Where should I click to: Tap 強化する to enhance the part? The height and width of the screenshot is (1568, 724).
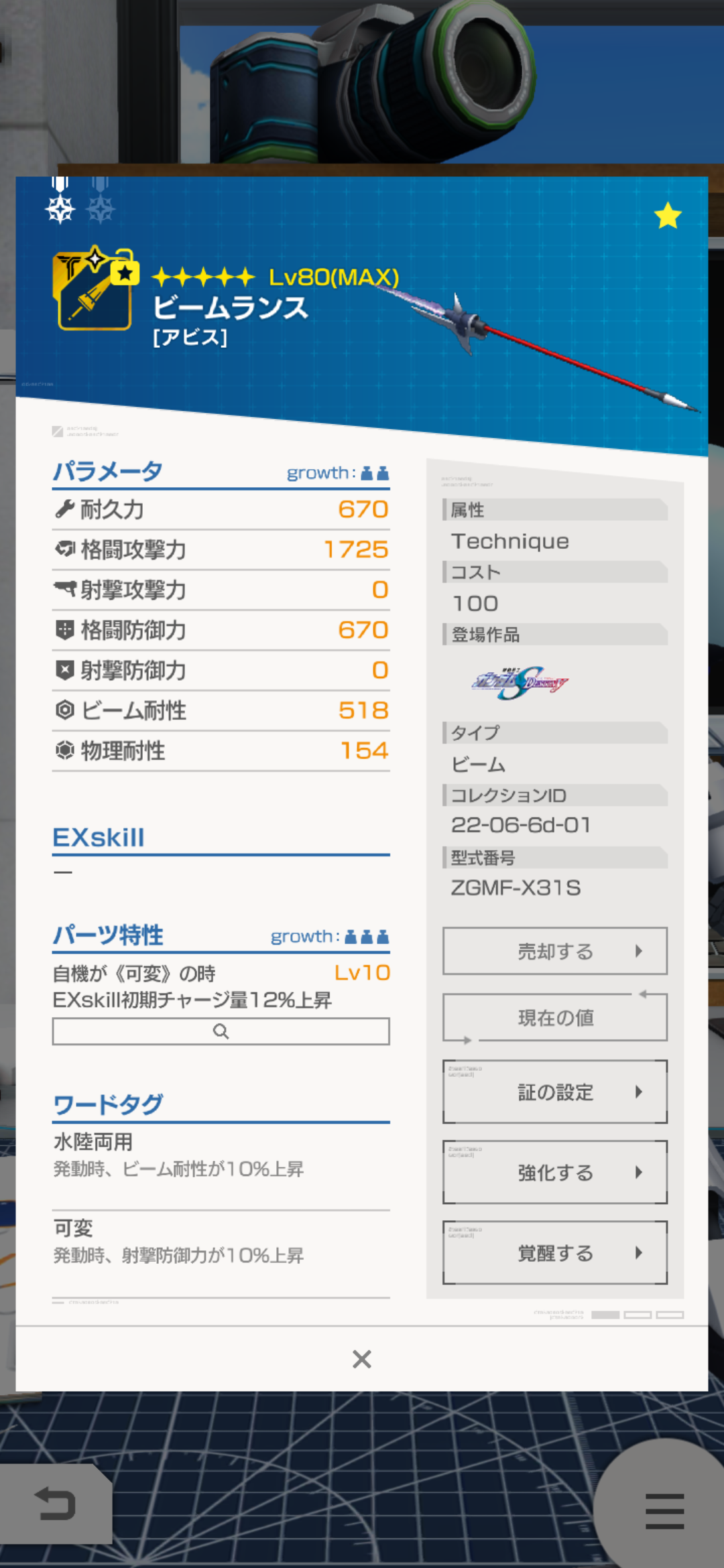click(555, 1172)
